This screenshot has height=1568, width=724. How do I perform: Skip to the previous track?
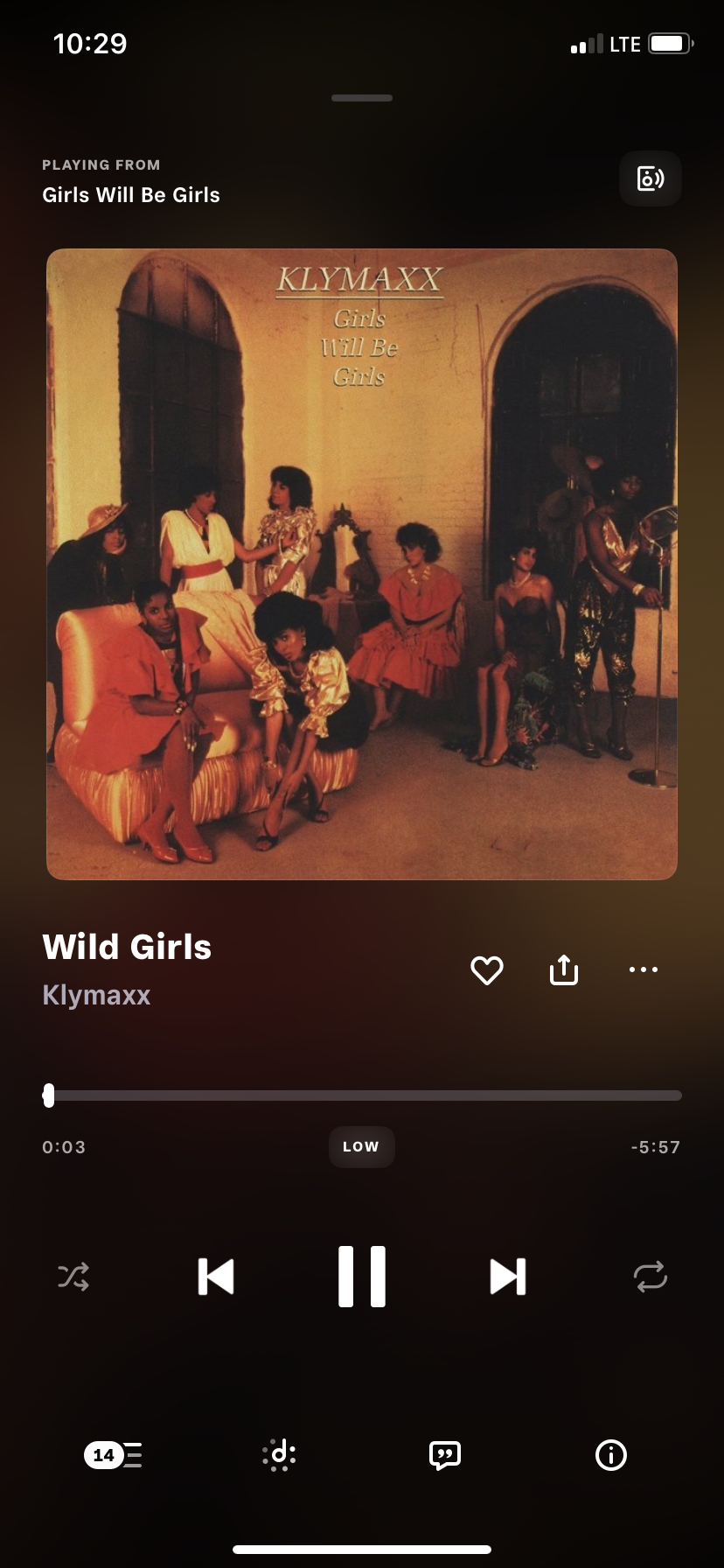click(216, 1277)
